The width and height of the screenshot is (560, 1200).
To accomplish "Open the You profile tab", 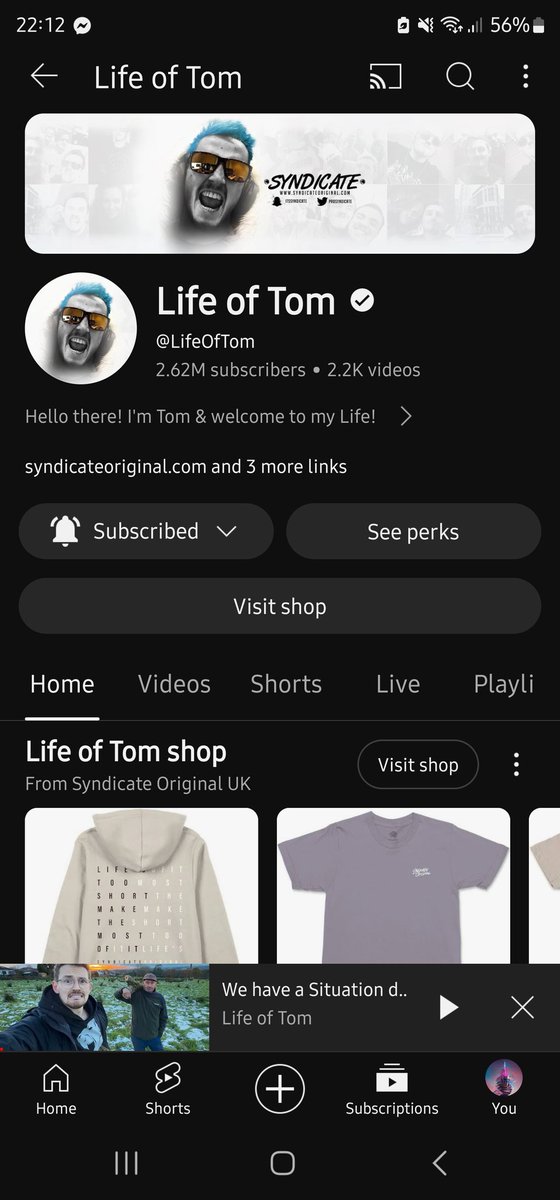I will coord(504,1090).
